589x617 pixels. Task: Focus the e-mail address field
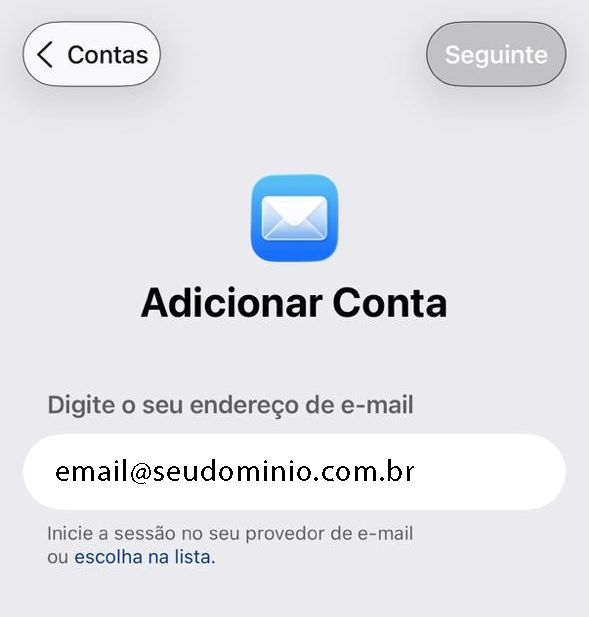pos(294,472)
